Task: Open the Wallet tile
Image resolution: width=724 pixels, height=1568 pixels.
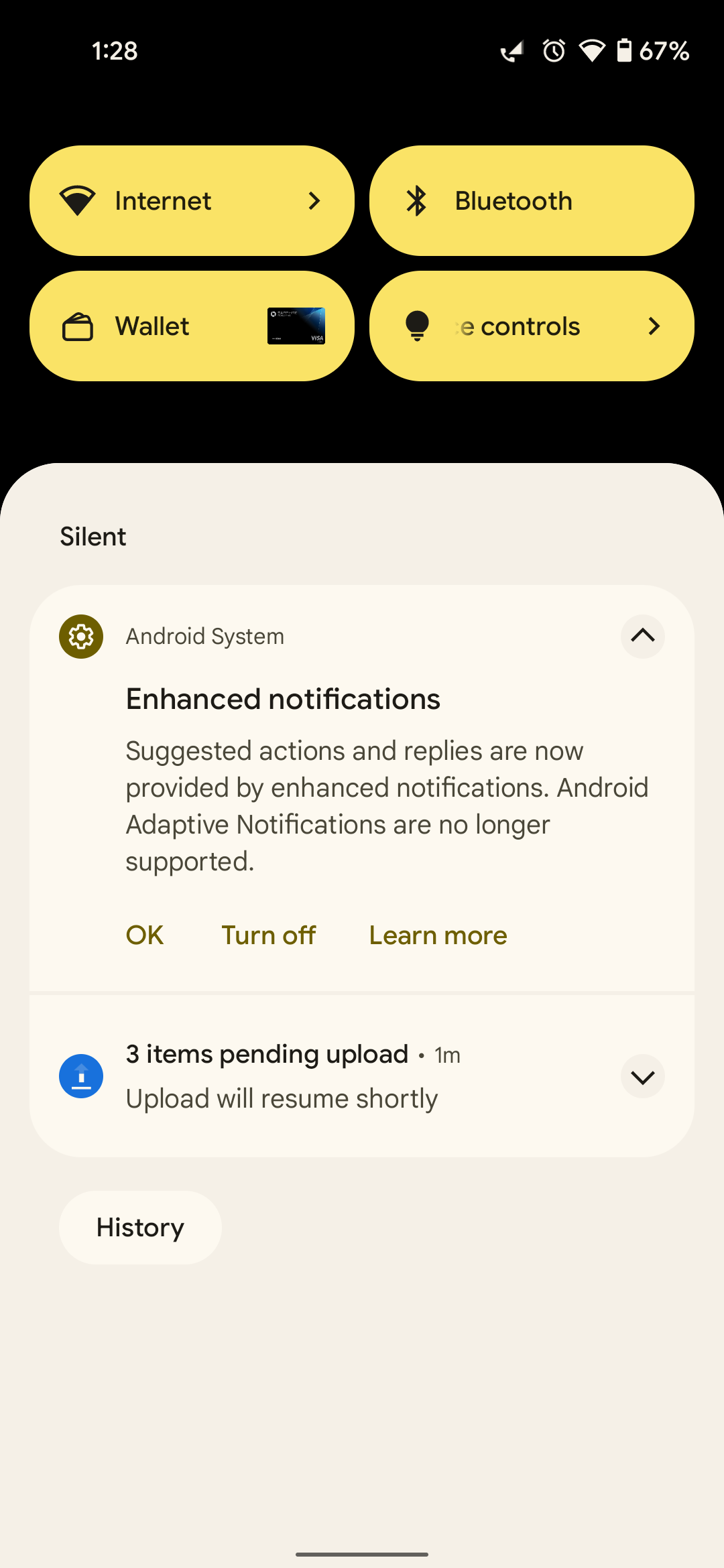Action: 192,326
